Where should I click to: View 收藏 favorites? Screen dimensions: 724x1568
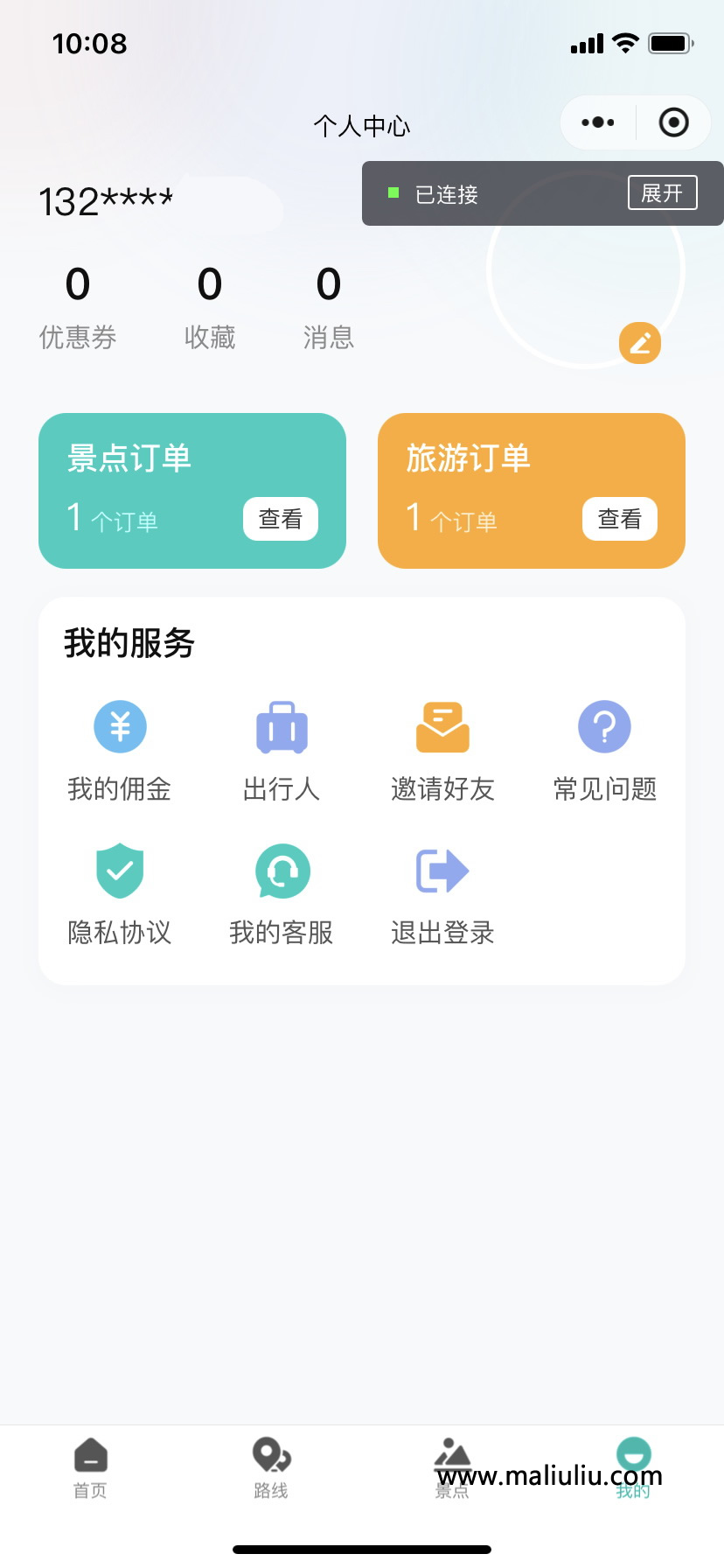coord(210,306)
